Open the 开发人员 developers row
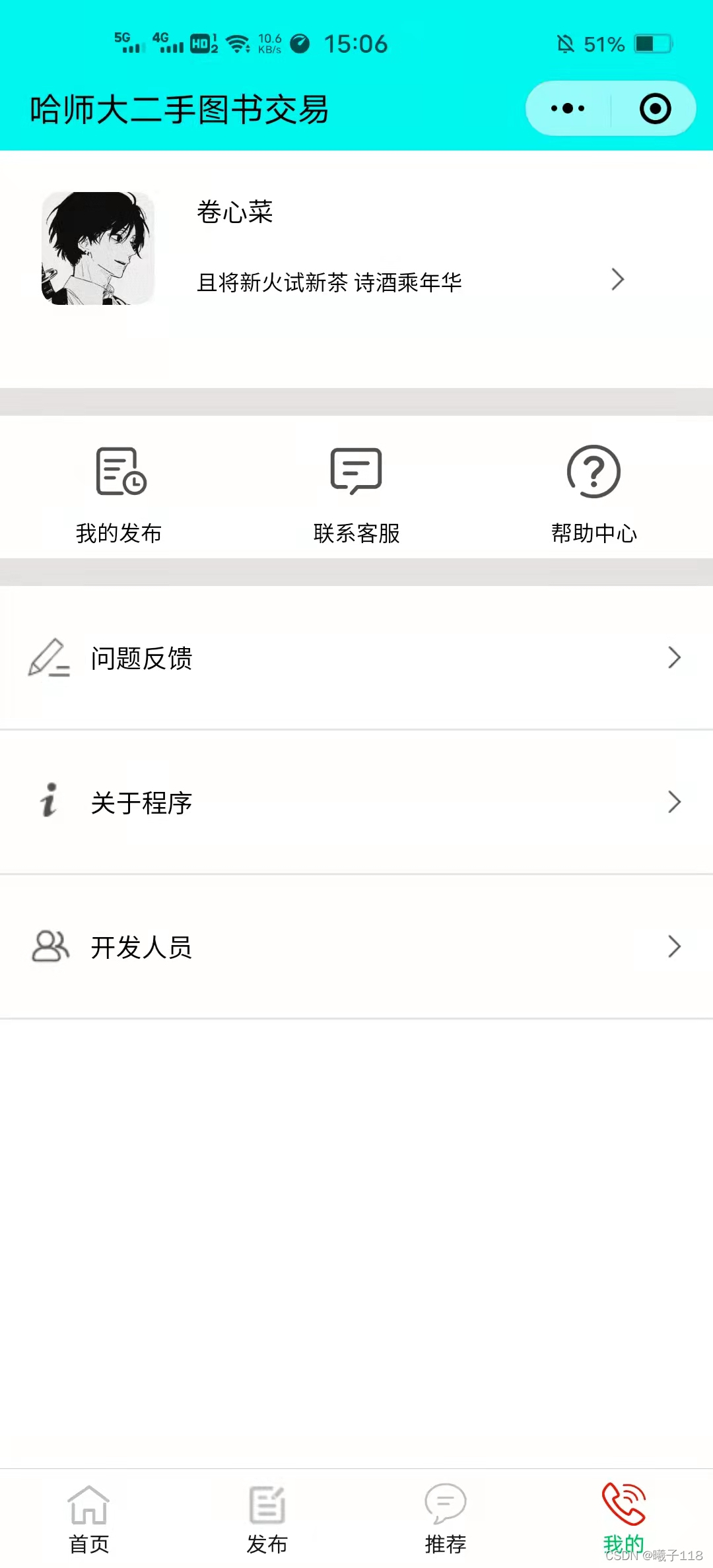 coord(356,947)
